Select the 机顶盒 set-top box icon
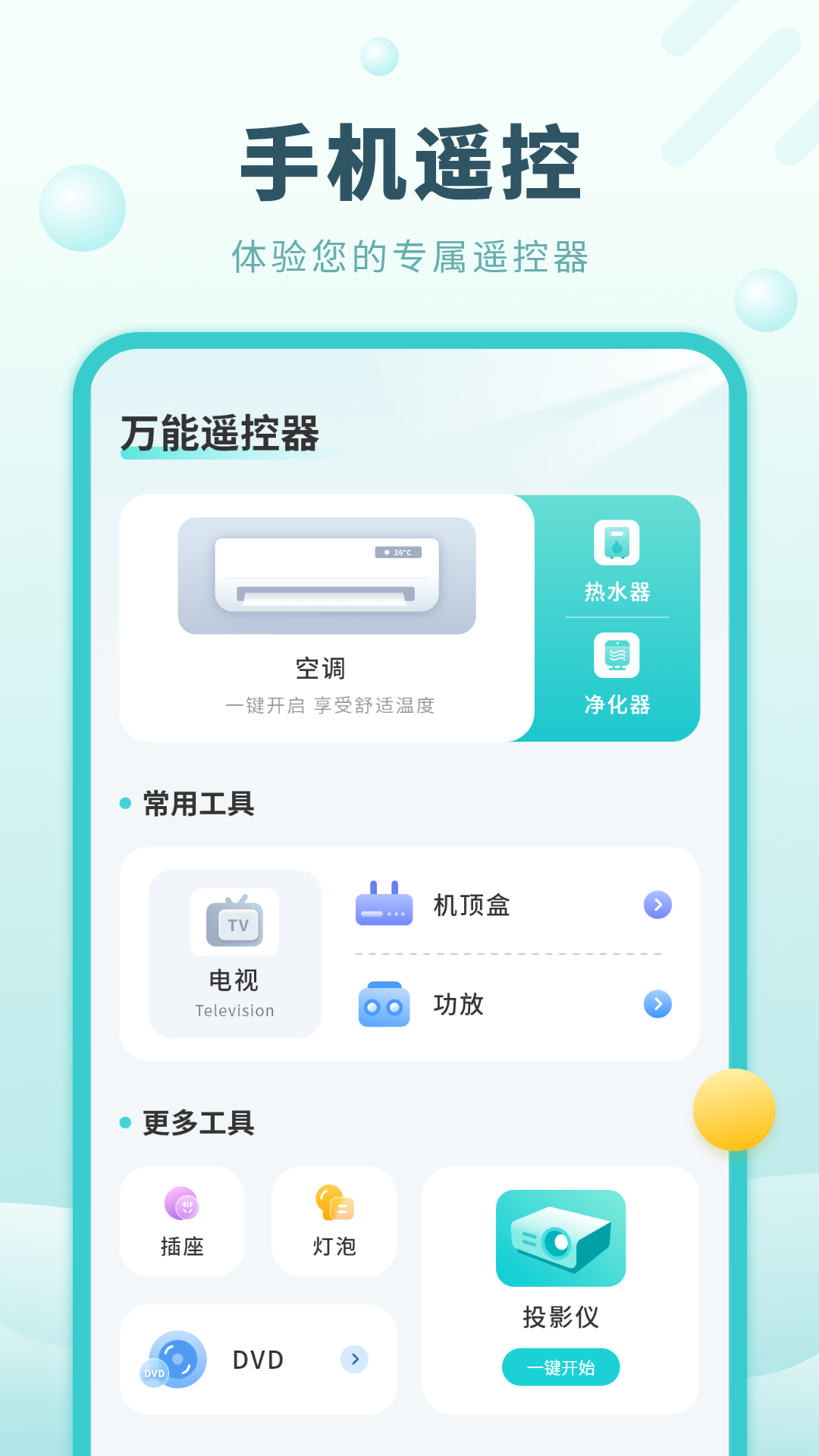Viewport: 819px width, 1456px height. click(383, 904)
